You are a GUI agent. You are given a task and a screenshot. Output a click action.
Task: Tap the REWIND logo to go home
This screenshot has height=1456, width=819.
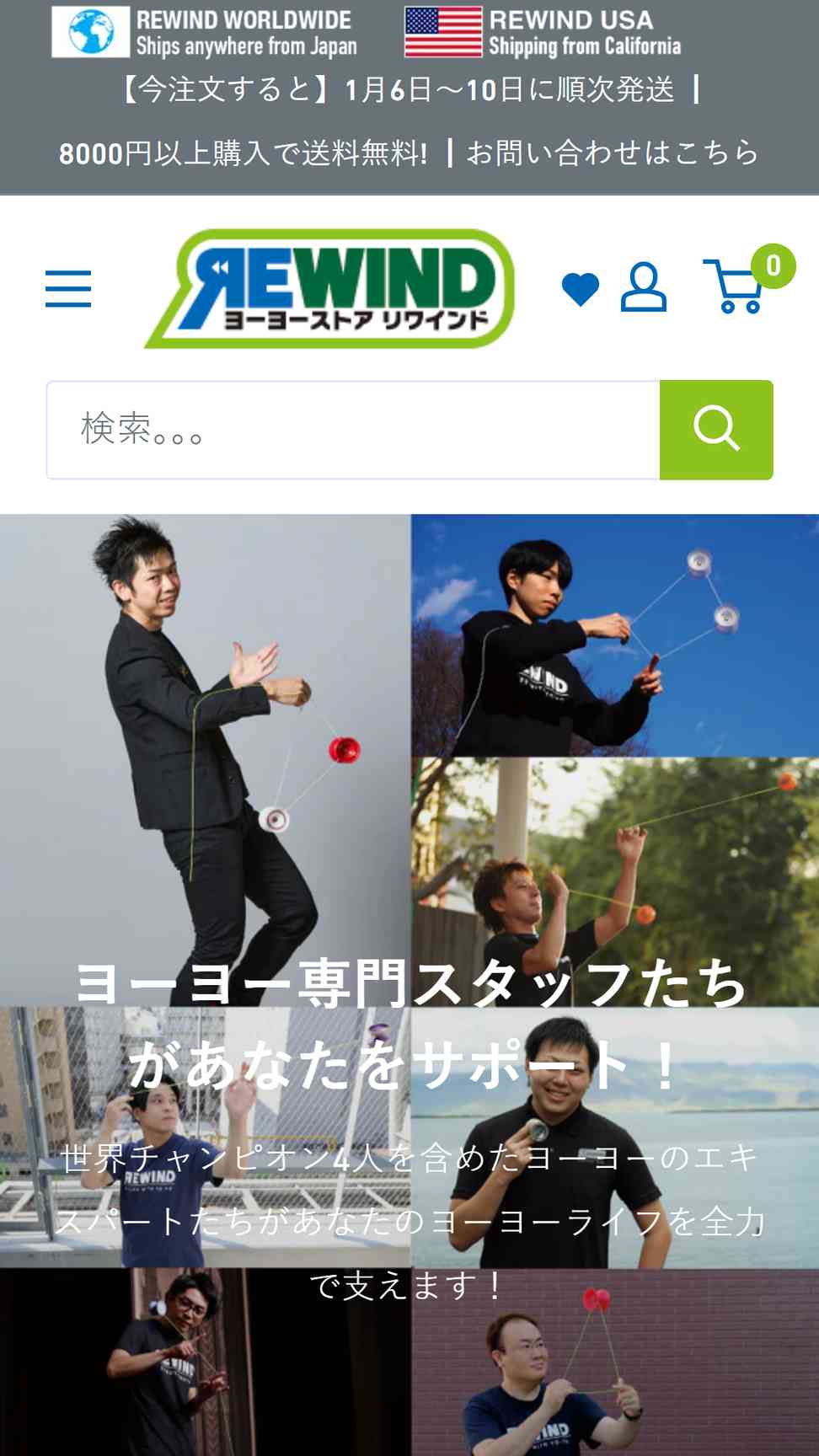(329, 288)
